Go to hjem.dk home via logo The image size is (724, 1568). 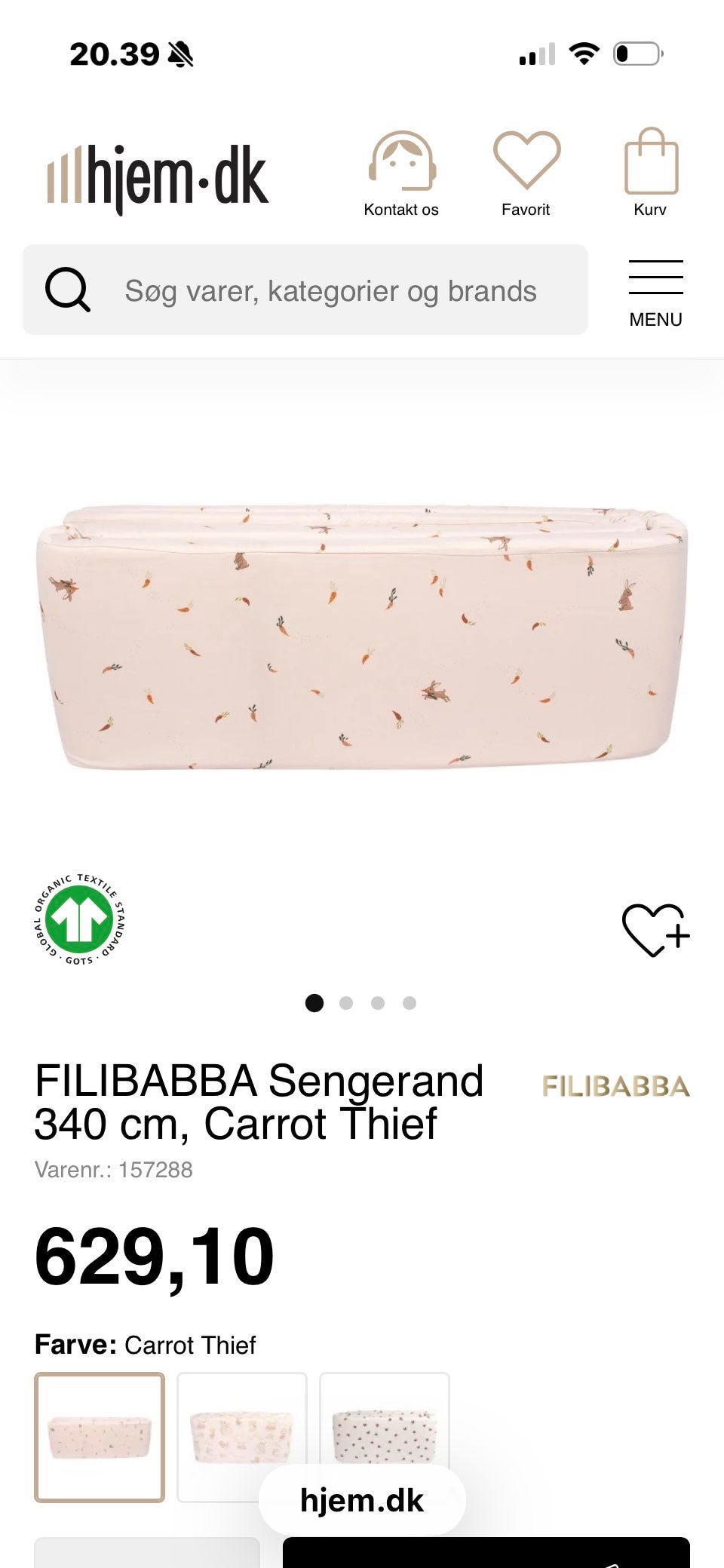(x=158, y=179)
